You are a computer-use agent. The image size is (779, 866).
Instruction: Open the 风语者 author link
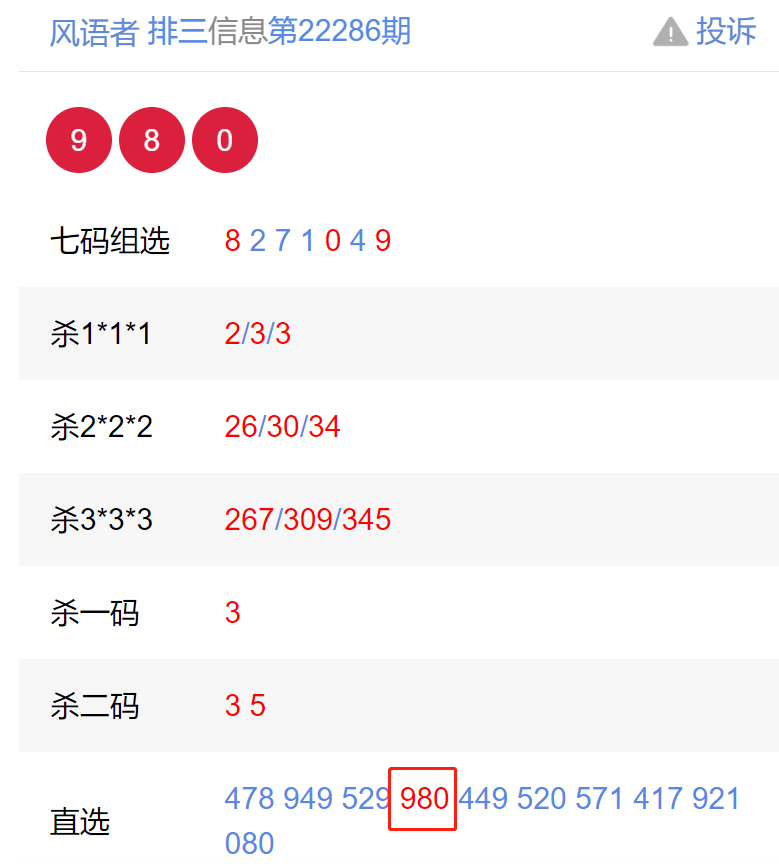[x=94, y=32]
